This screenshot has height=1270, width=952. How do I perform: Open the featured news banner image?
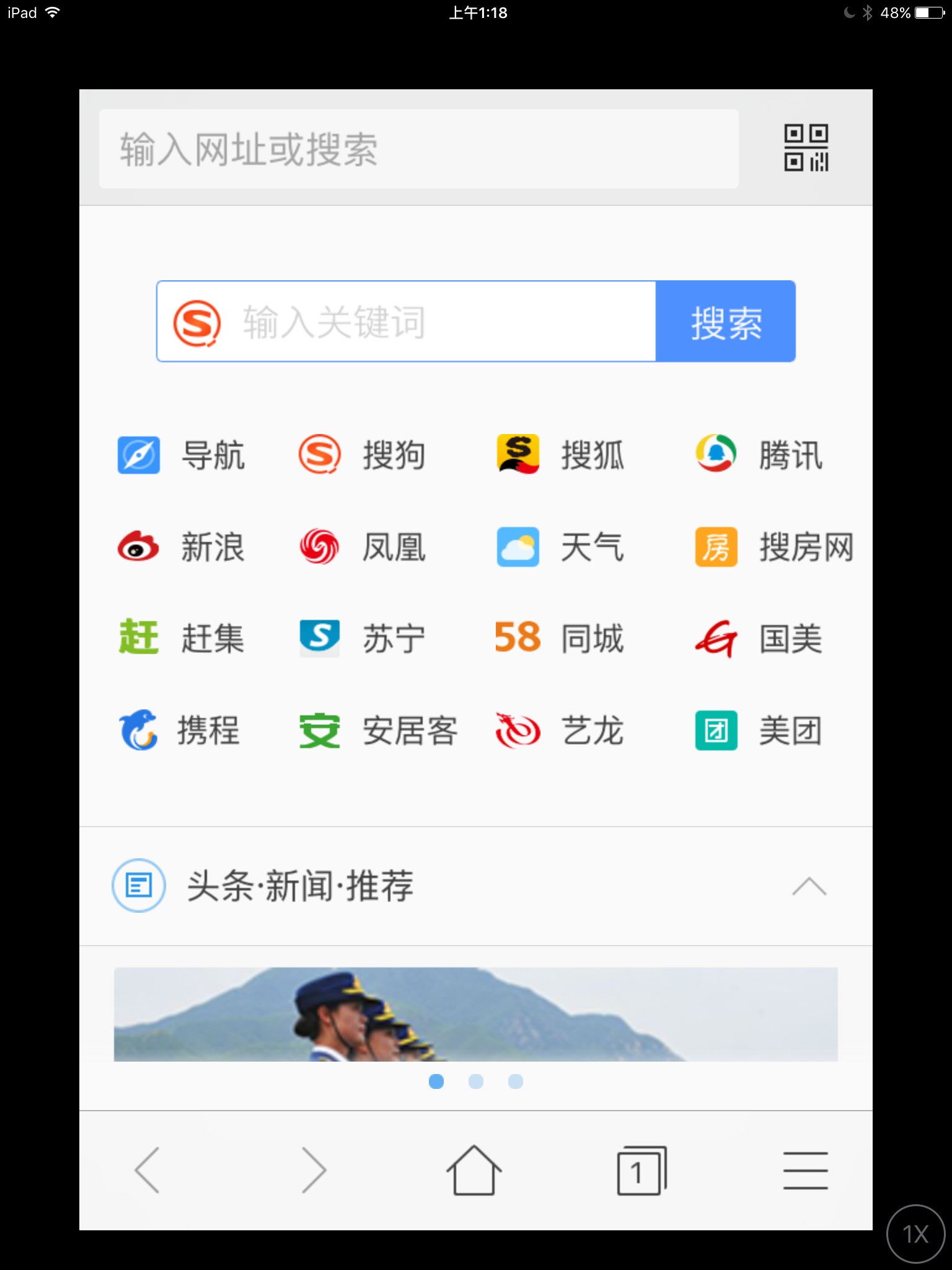pos(475,1015)
